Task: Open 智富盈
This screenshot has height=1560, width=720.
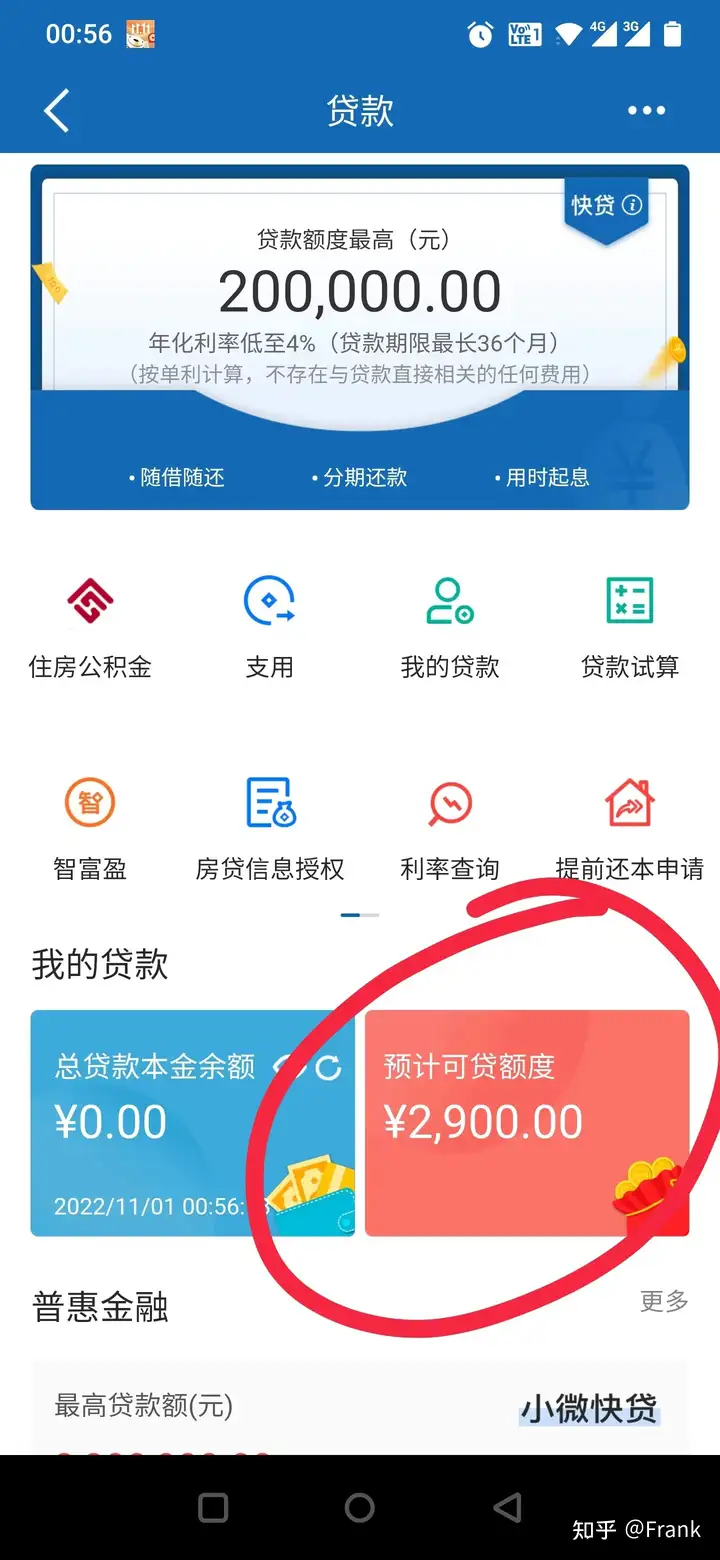Action: click(x=90, y=827)
